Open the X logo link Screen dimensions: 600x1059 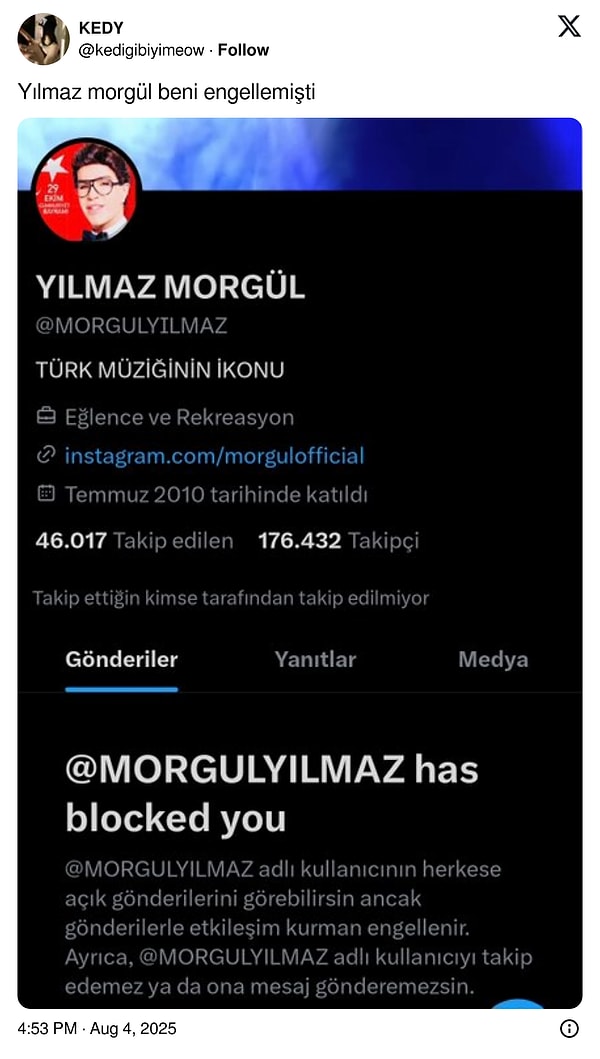pyautogui.click(x=568, y=27)
